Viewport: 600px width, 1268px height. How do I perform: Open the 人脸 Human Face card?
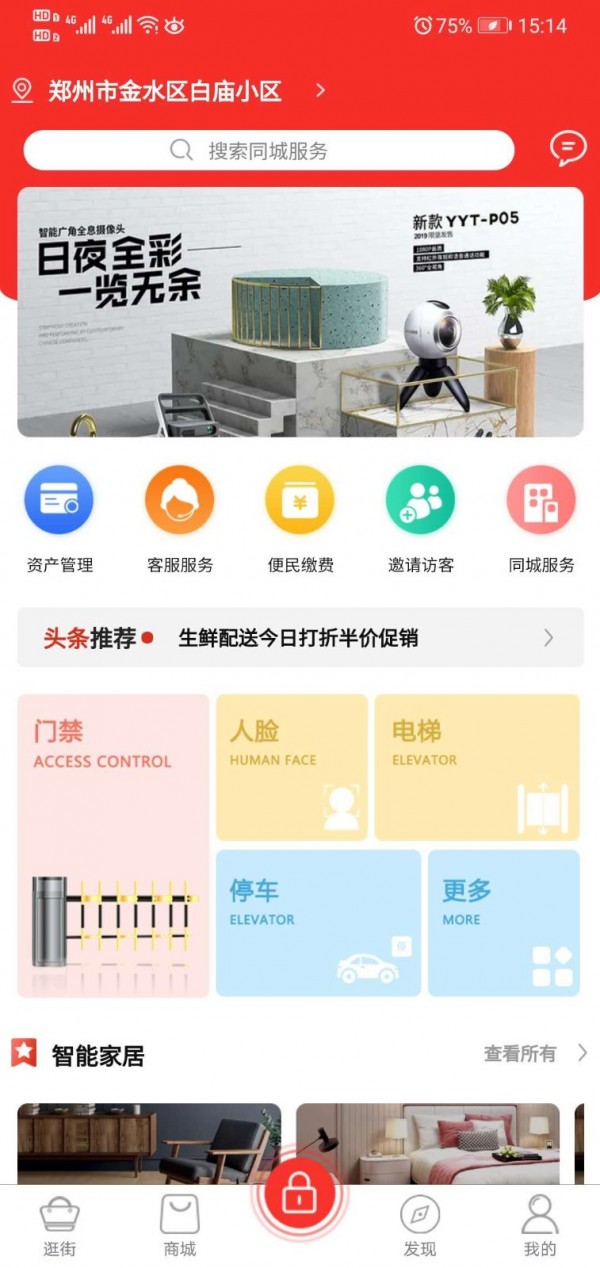291,768
